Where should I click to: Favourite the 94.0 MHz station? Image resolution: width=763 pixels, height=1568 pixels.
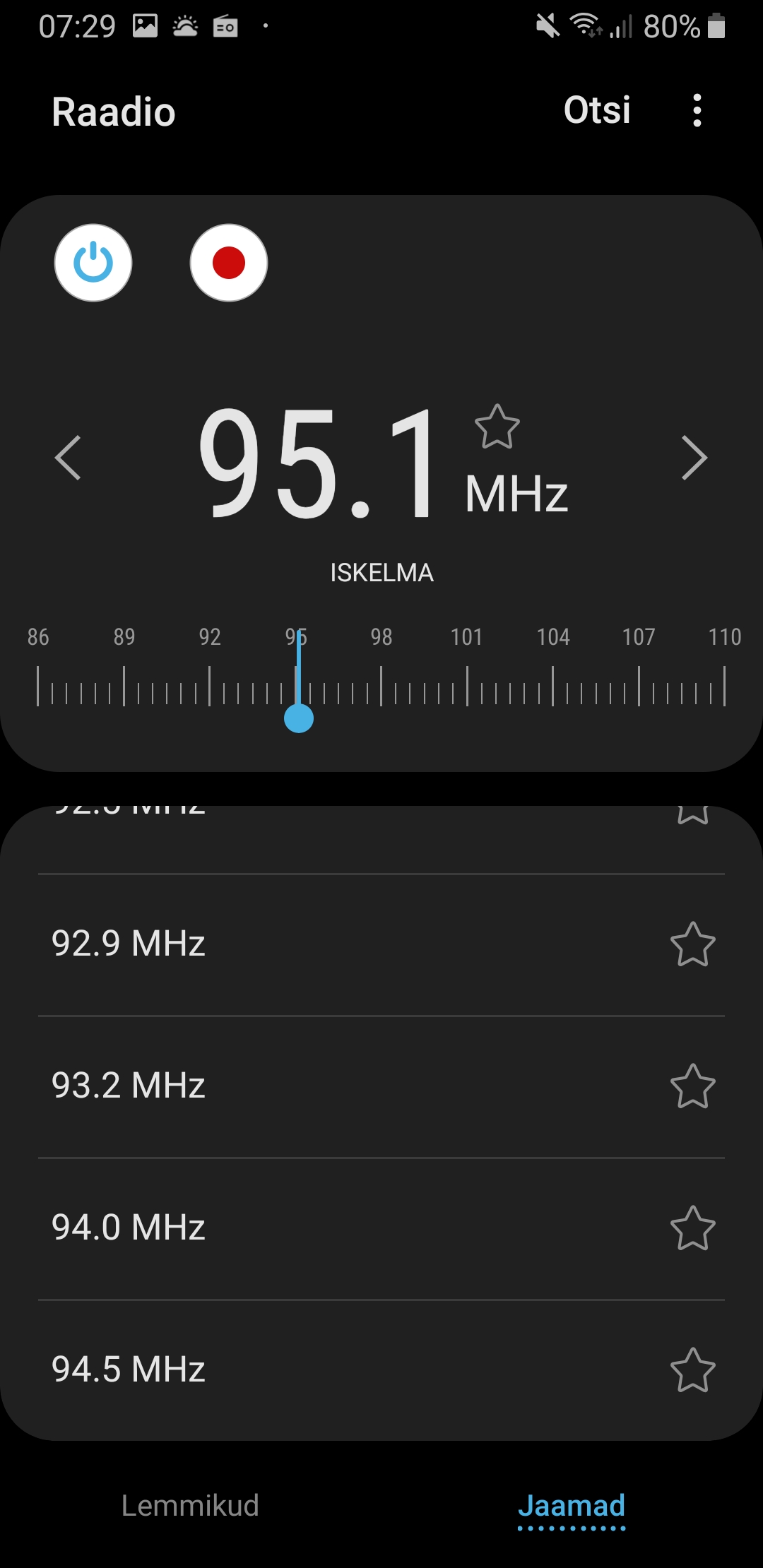[692, 1228]
